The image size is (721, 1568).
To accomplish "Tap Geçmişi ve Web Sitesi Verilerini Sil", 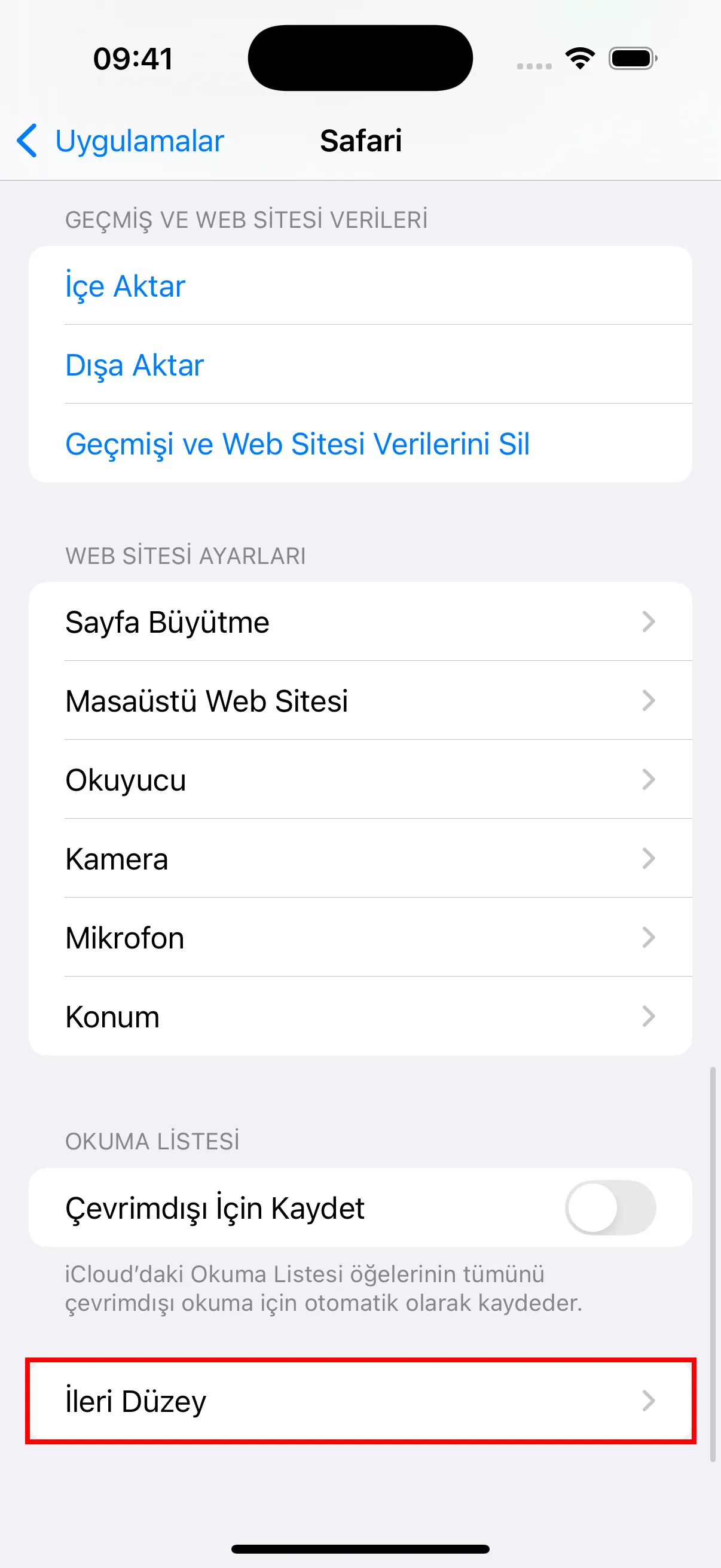I will 297,444.
